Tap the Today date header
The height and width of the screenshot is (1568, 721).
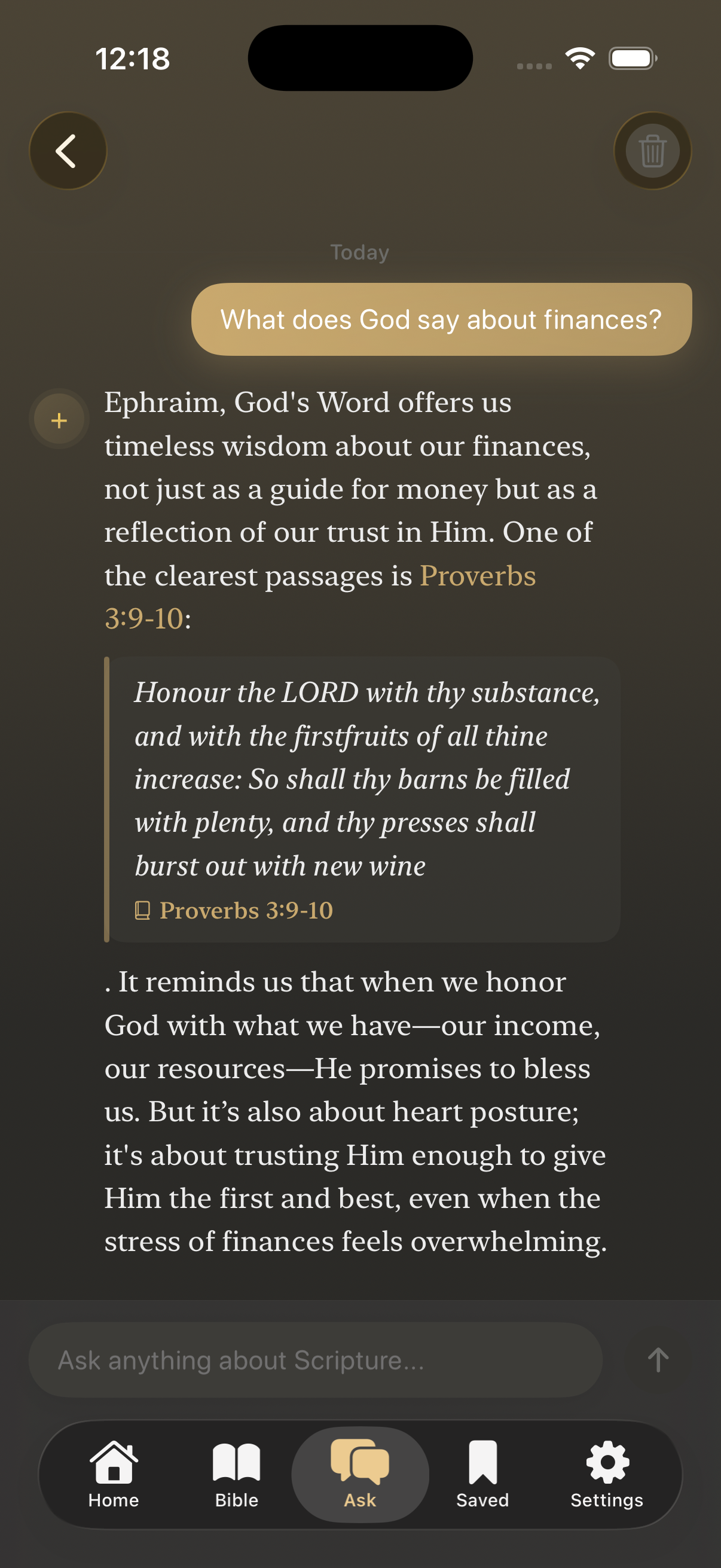359,252
